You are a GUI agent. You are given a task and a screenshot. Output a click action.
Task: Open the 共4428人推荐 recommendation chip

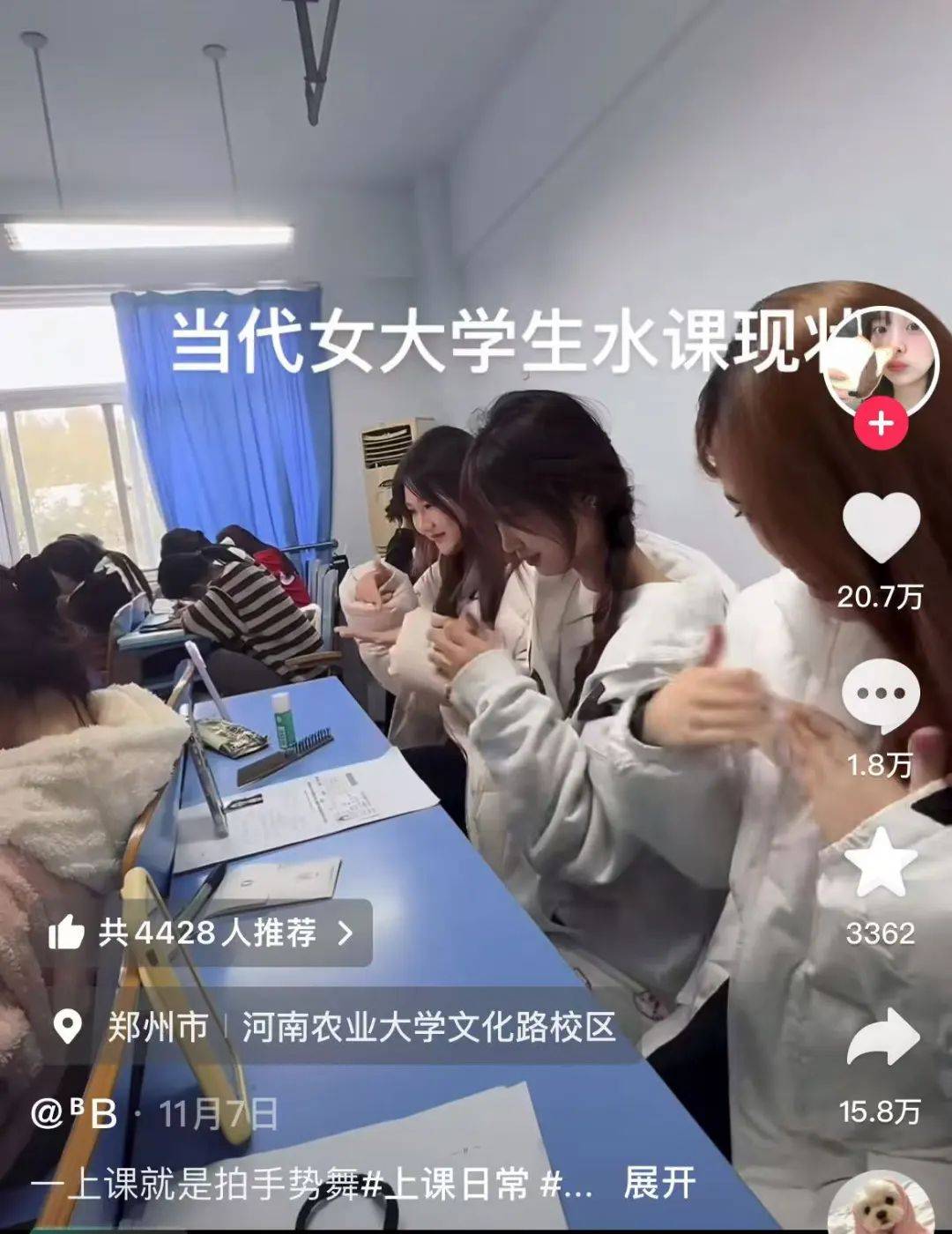pyautogui.click(x=209, y=933)
